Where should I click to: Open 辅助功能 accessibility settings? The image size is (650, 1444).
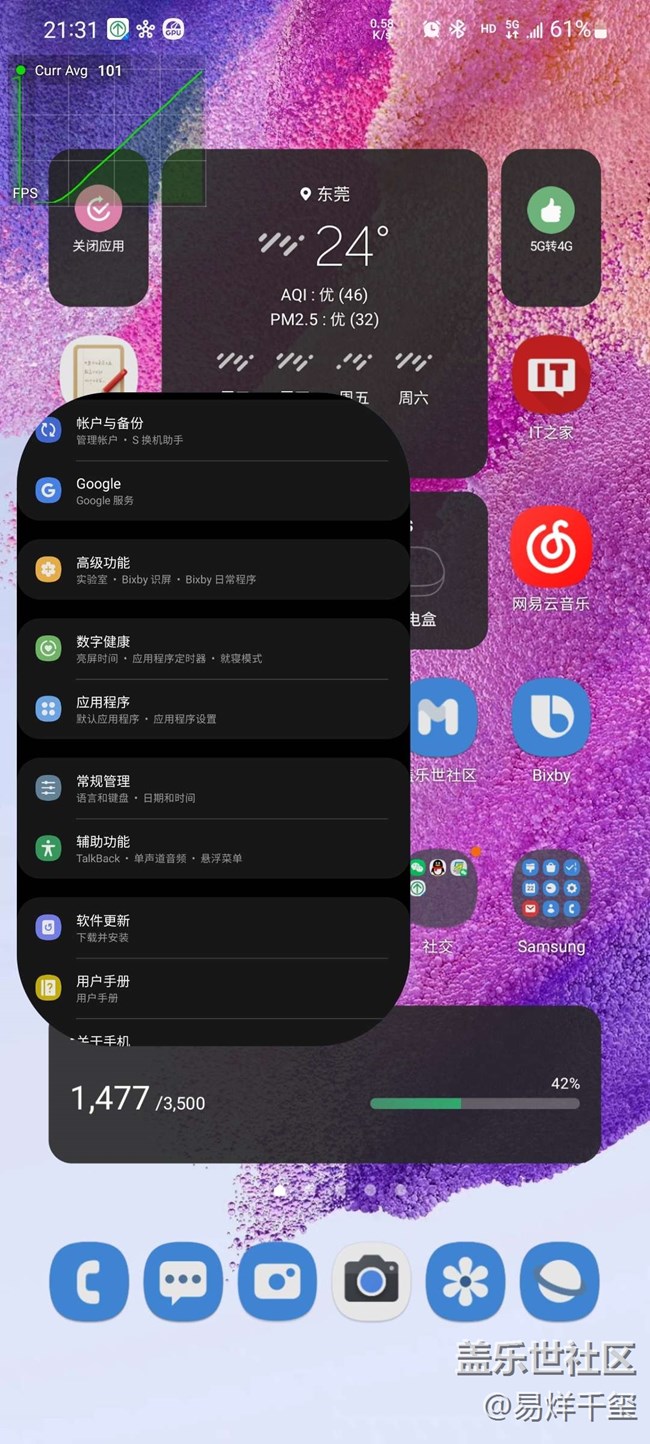tap(210, 848)
